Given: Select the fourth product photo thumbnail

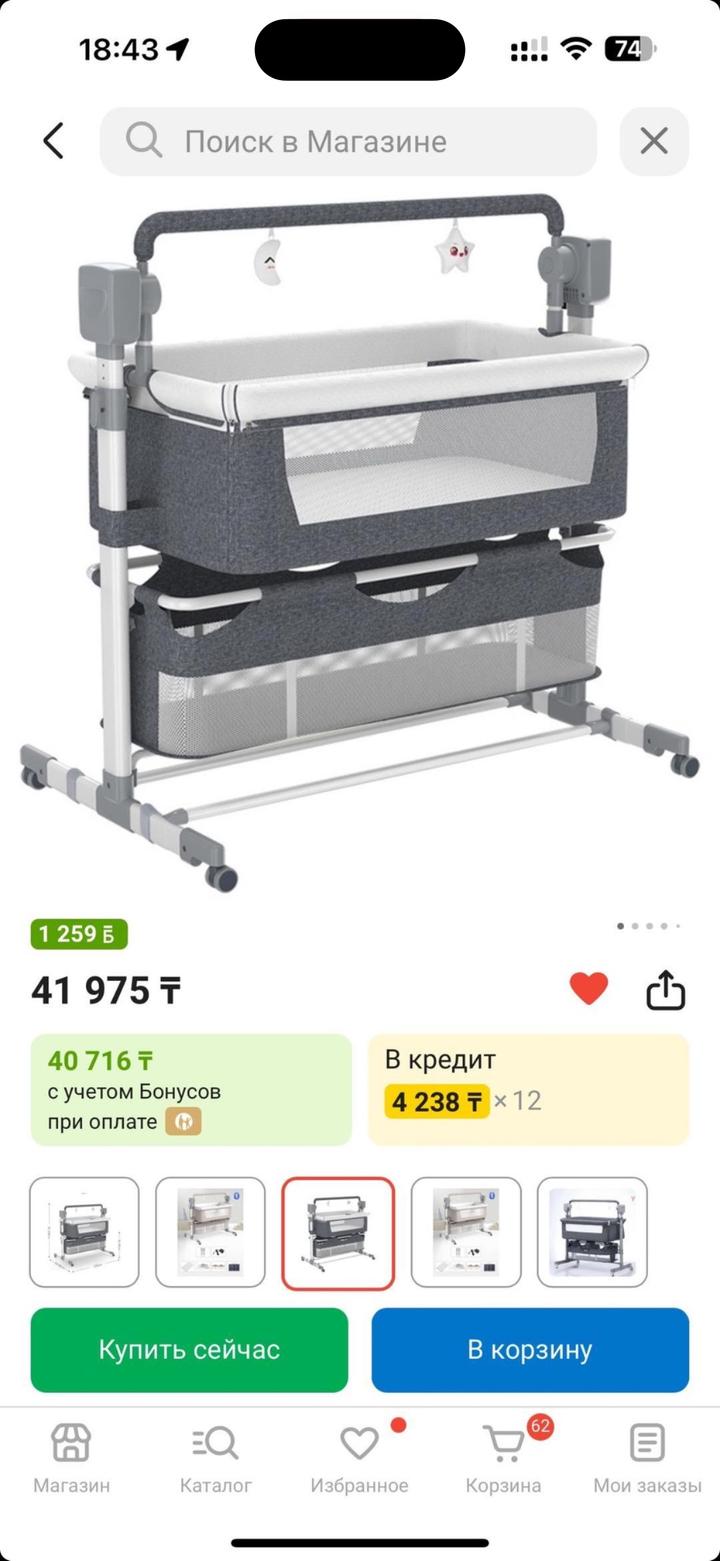Looking at the screenshot, I should [466, 1232].
